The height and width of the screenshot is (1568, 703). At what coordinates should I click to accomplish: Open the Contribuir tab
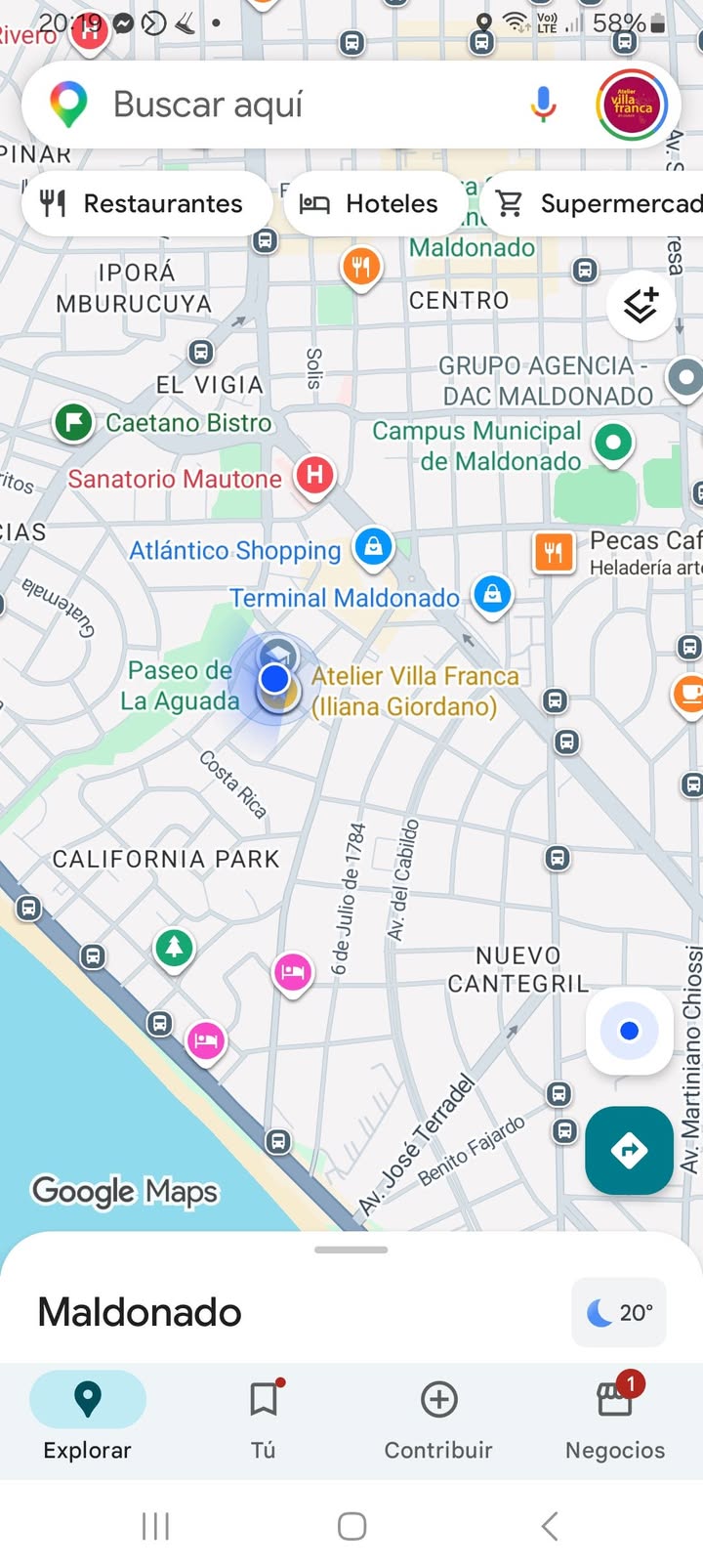coord(438,1416)
